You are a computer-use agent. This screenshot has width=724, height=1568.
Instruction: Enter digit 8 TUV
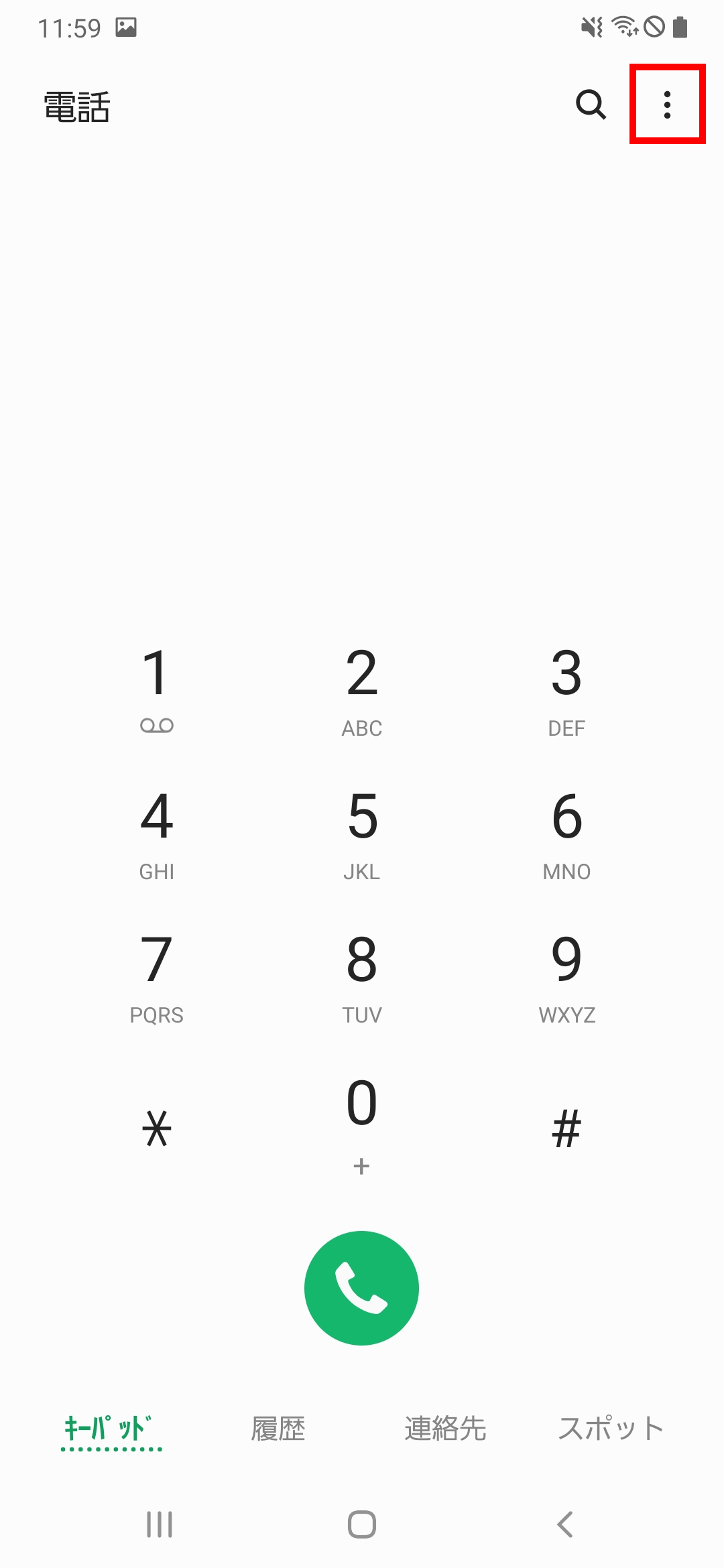[362, 976]
